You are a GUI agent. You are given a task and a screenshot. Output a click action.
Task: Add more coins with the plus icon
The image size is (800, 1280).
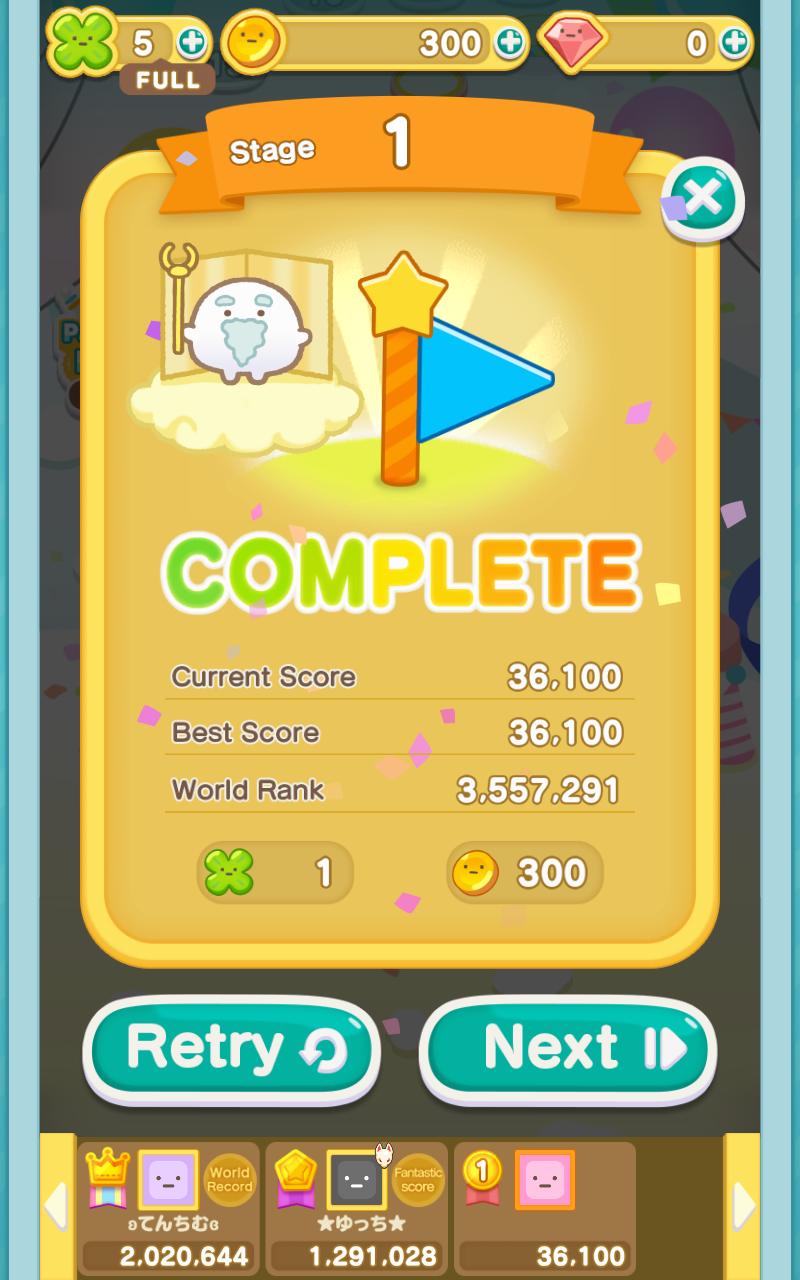coord(509,43)
